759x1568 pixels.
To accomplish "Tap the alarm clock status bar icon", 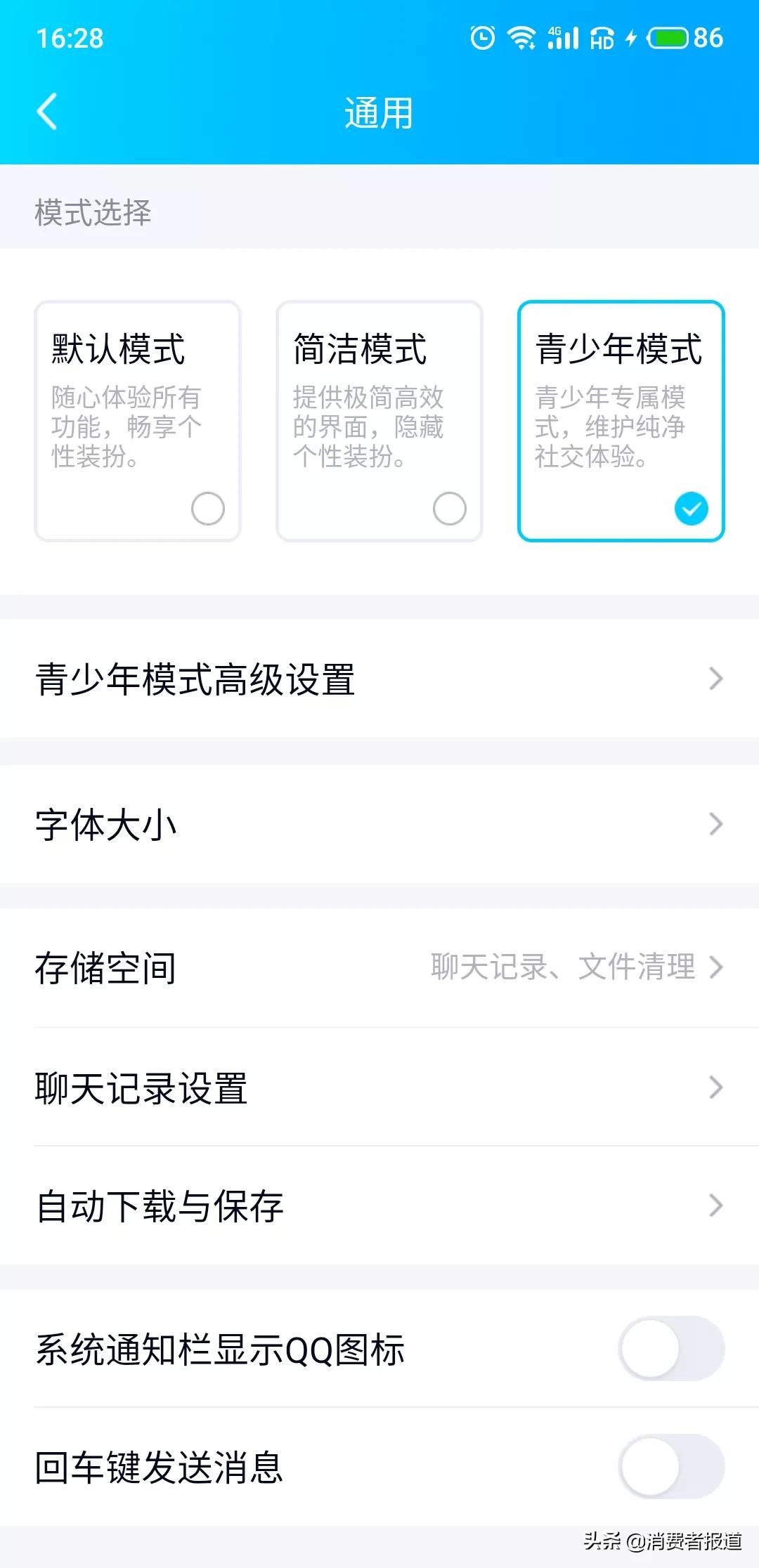I will pos(481,39).
